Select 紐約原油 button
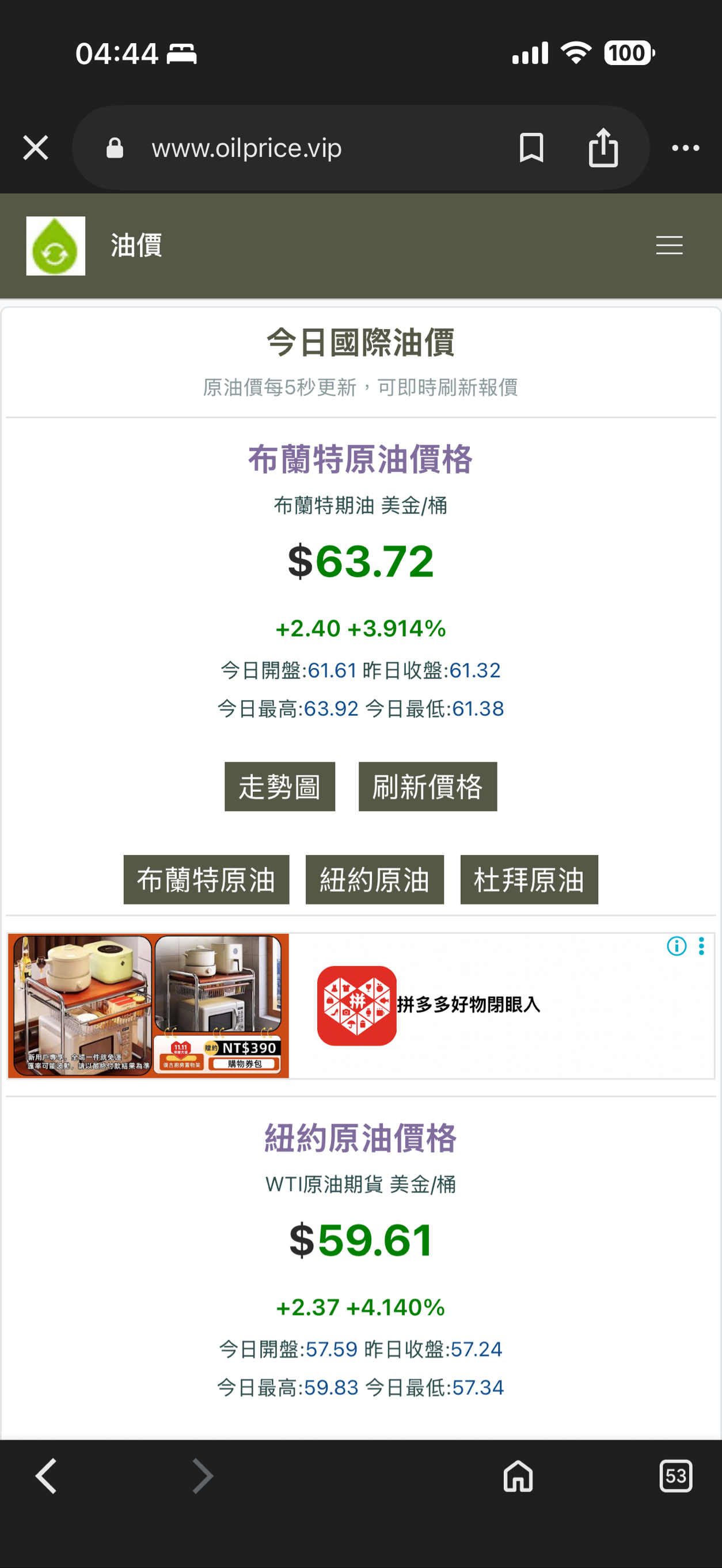The height and width of the screenshot is (1568, 722). (374, 880)
